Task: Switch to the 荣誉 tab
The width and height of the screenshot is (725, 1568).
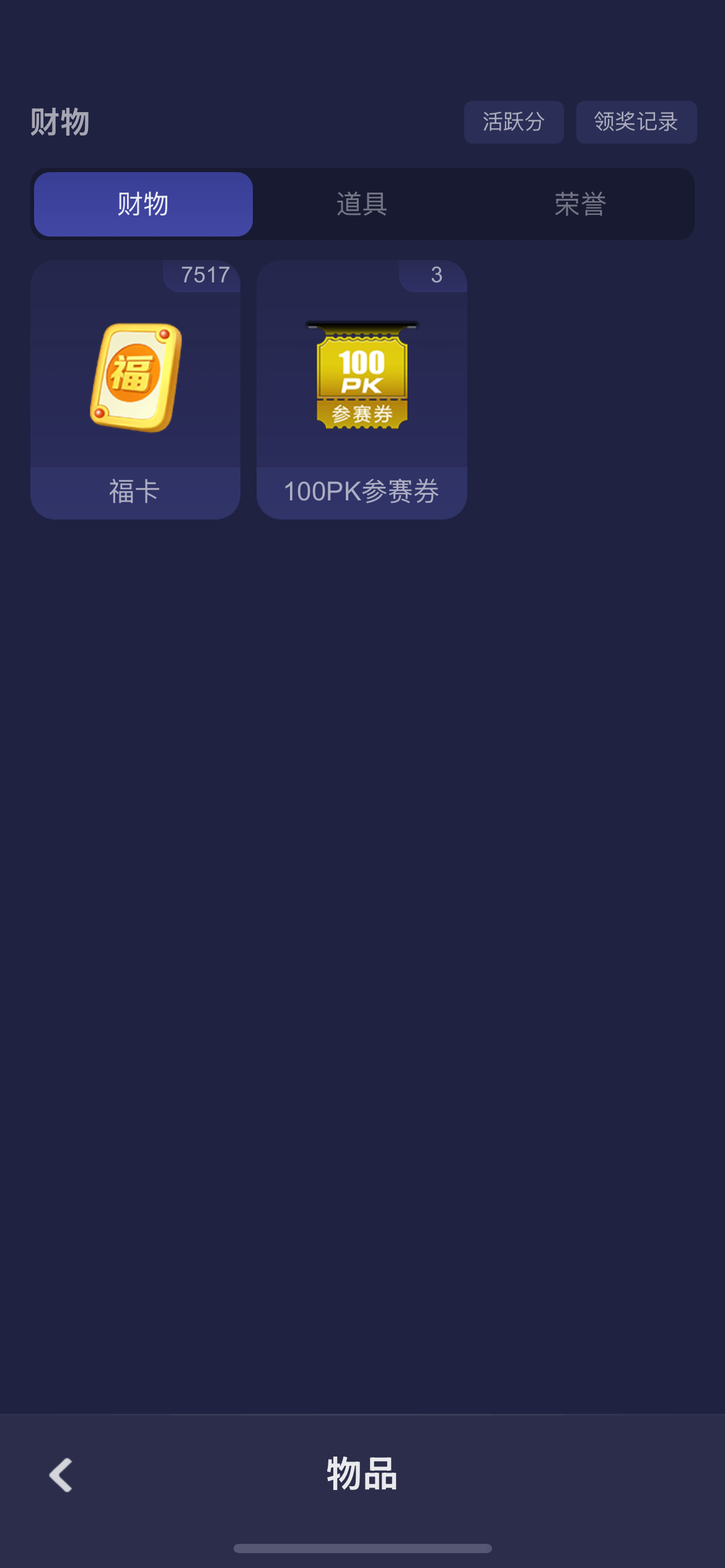Action: click(x=580, y=204)
